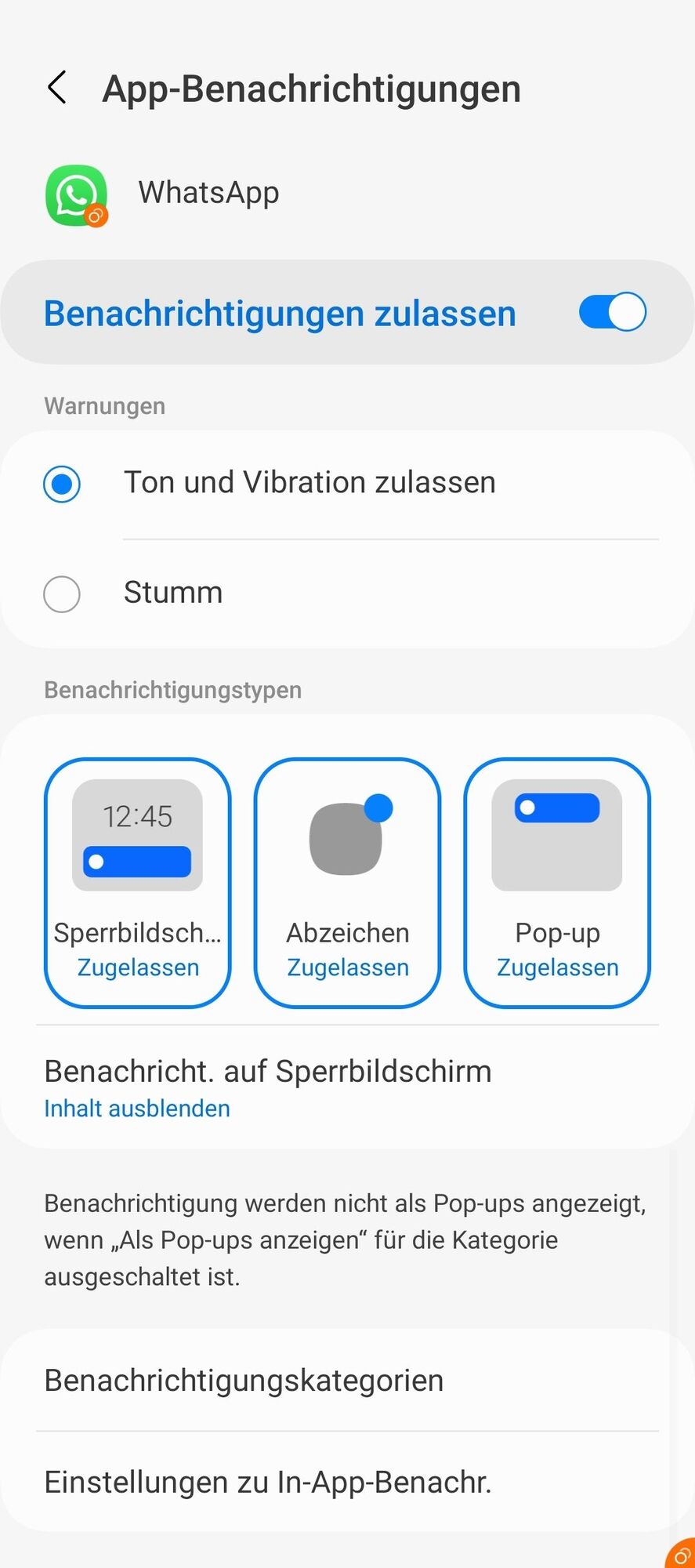
Task: Toggle Benachrichtigungen zulassen switch
Action: [x=612, y=312]
